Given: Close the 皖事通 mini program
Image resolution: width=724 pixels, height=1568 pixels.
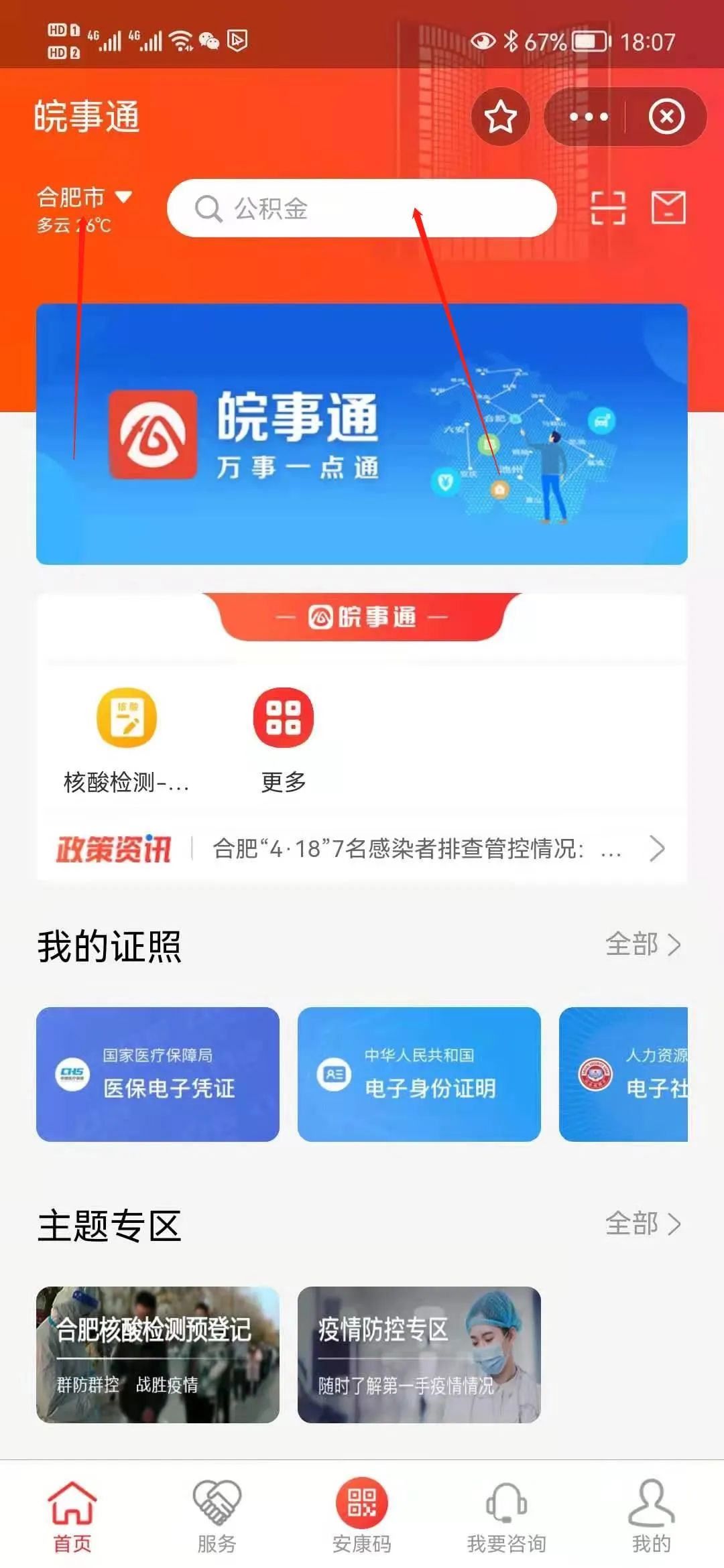Looking at the screenshot, I should (666, 117).
